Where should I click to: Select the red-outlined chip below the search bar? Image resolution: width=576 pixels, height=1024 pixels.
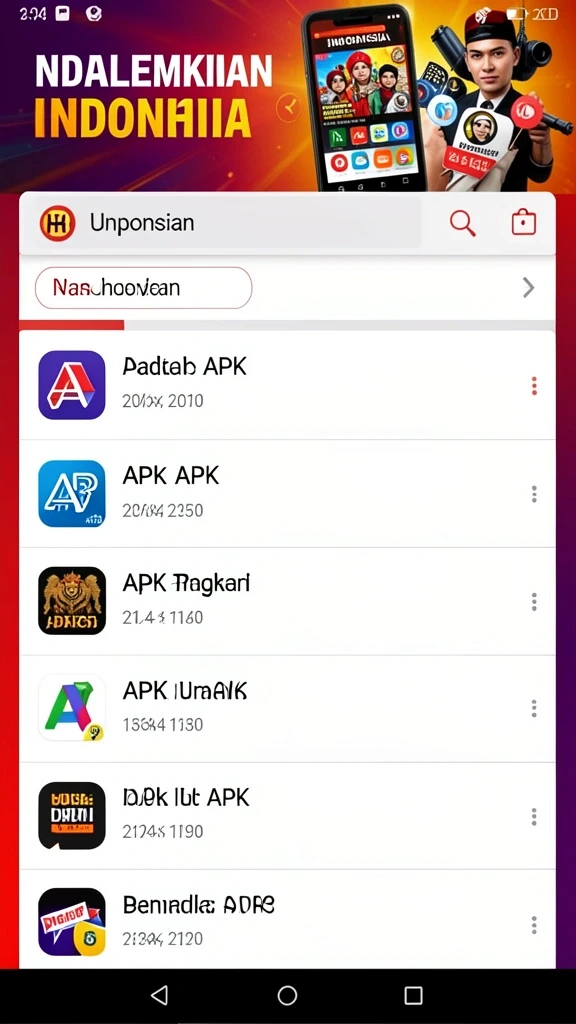coord(144,287)
